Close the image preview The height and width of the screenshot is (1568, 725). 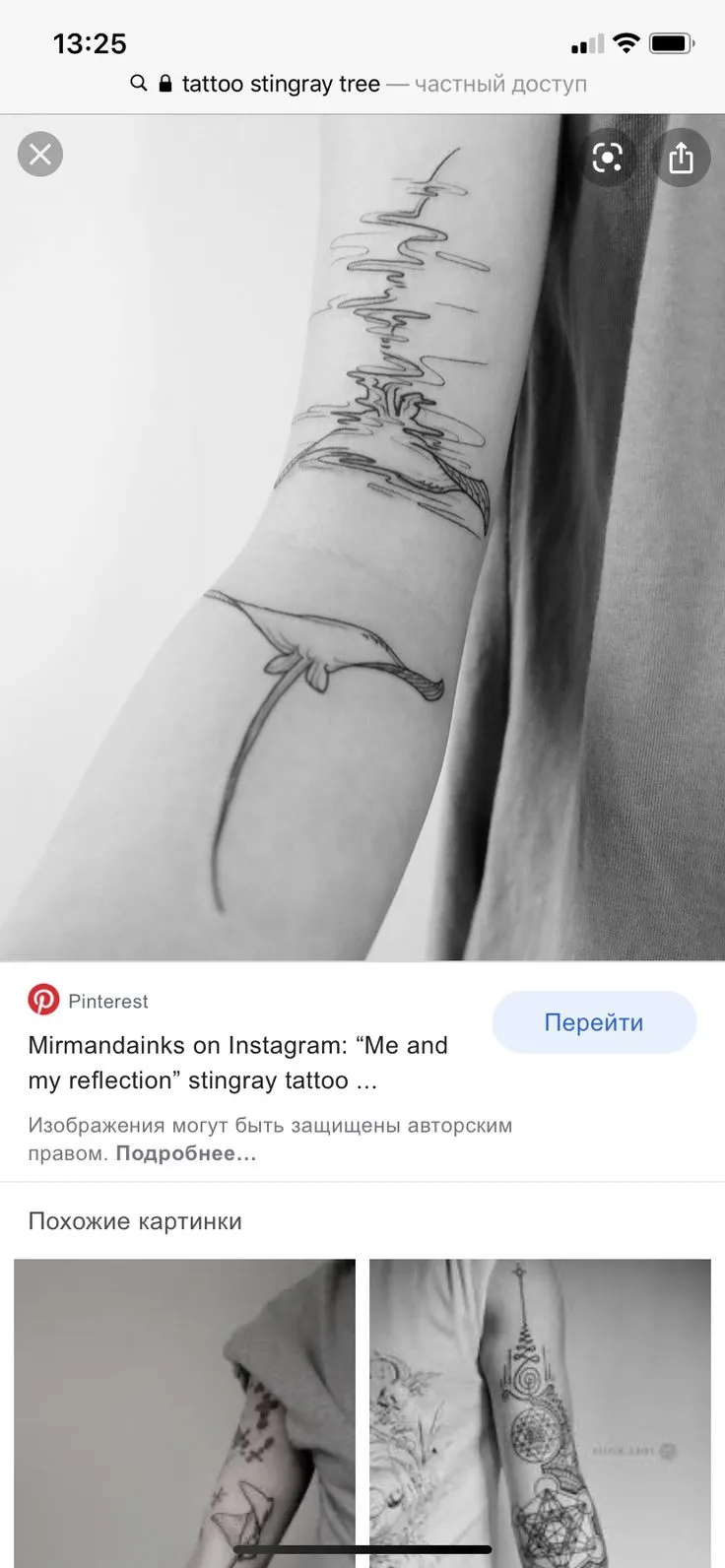(x=40, y=155)
